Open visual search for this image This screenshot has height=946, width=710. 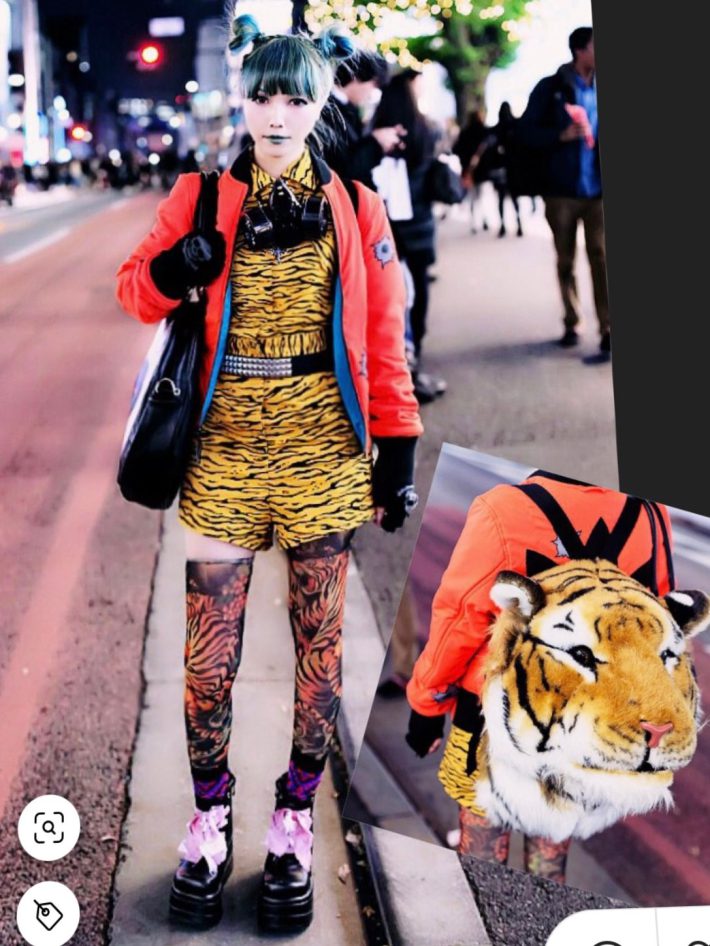click(49, 827)
